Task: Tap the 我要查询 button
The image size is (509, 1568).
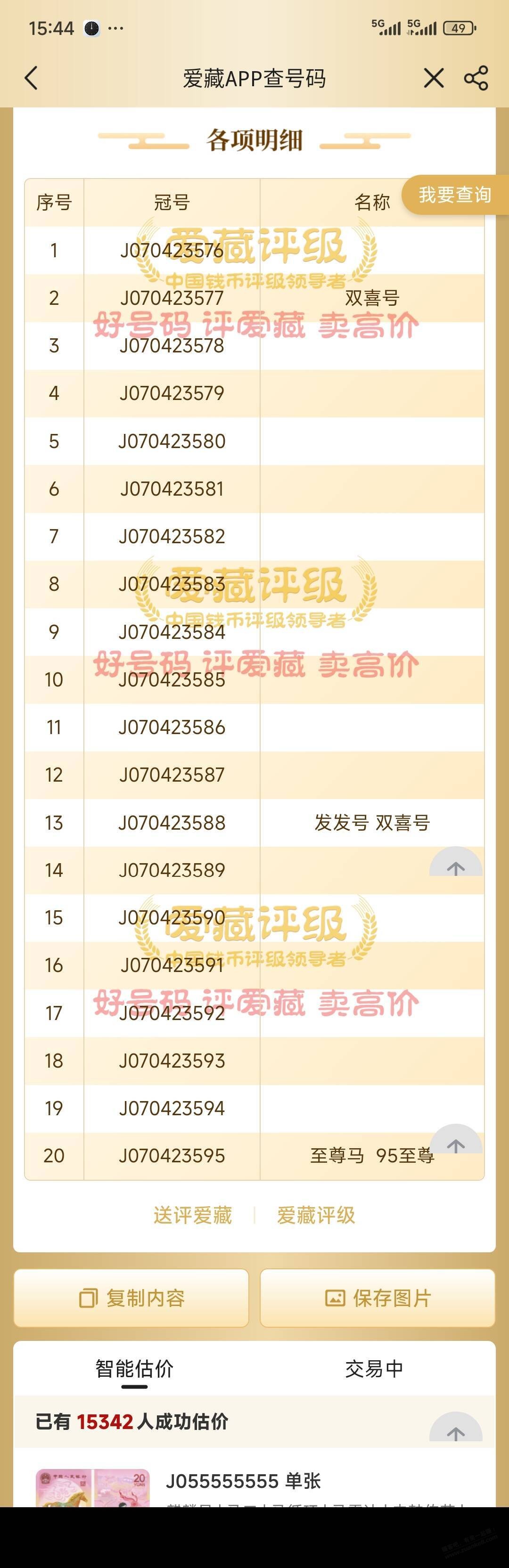Action: click(x=454, y=195)
